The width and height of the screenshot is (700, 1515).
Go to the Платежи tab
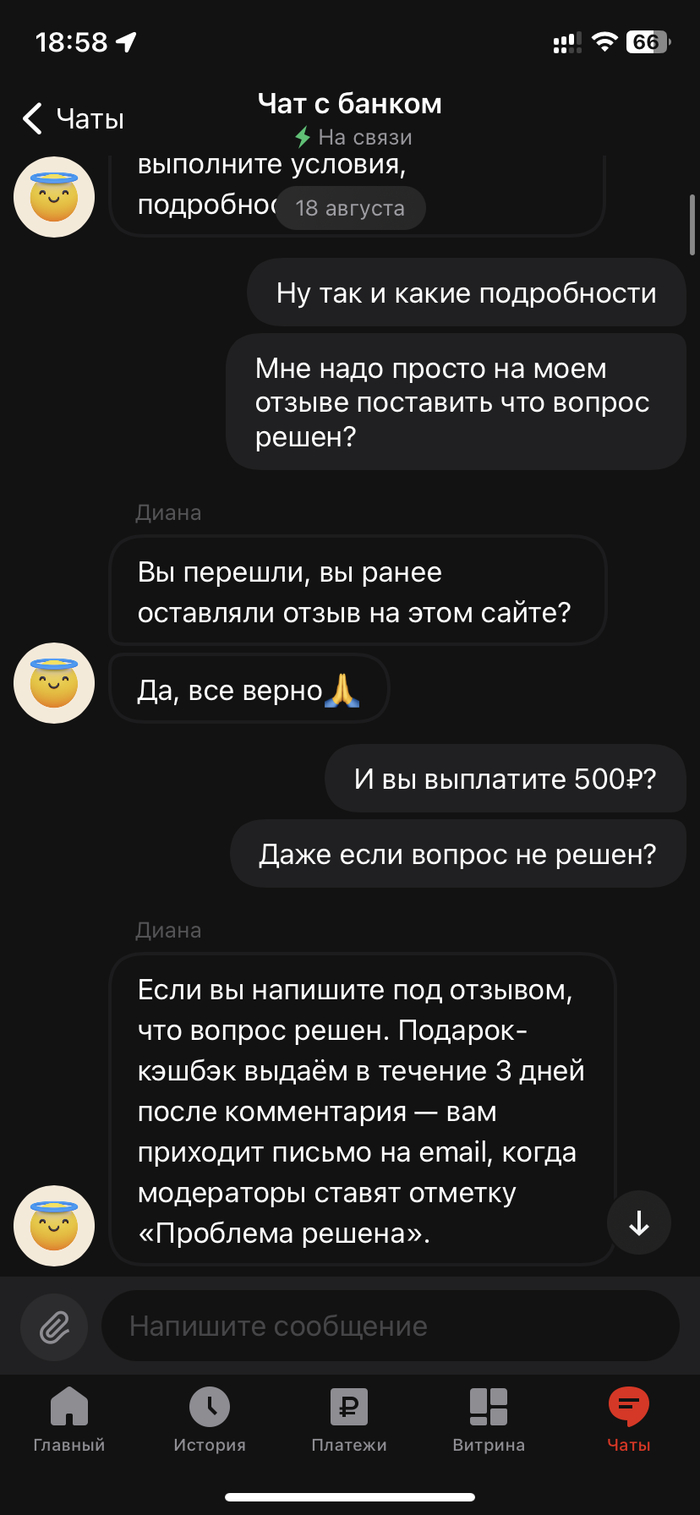[349, 1419]
